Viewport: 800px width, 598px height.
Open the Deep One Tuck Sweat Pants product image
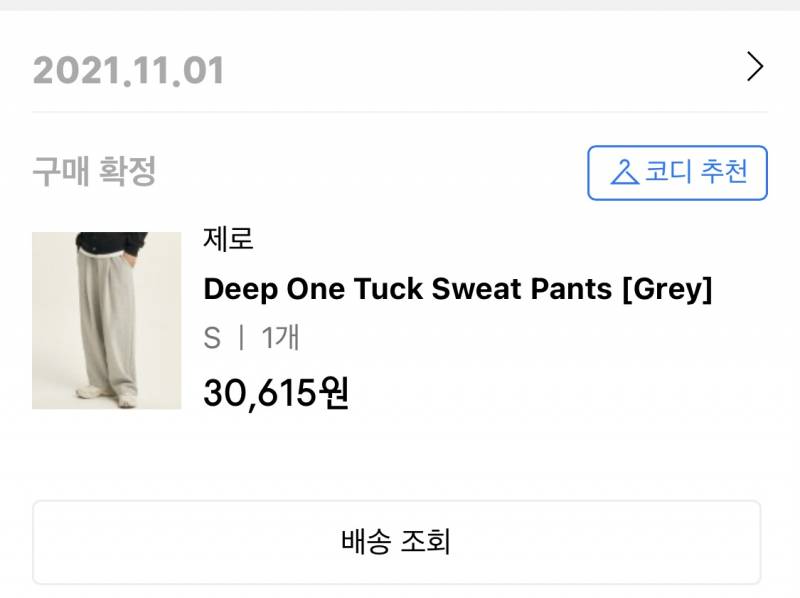106,320
